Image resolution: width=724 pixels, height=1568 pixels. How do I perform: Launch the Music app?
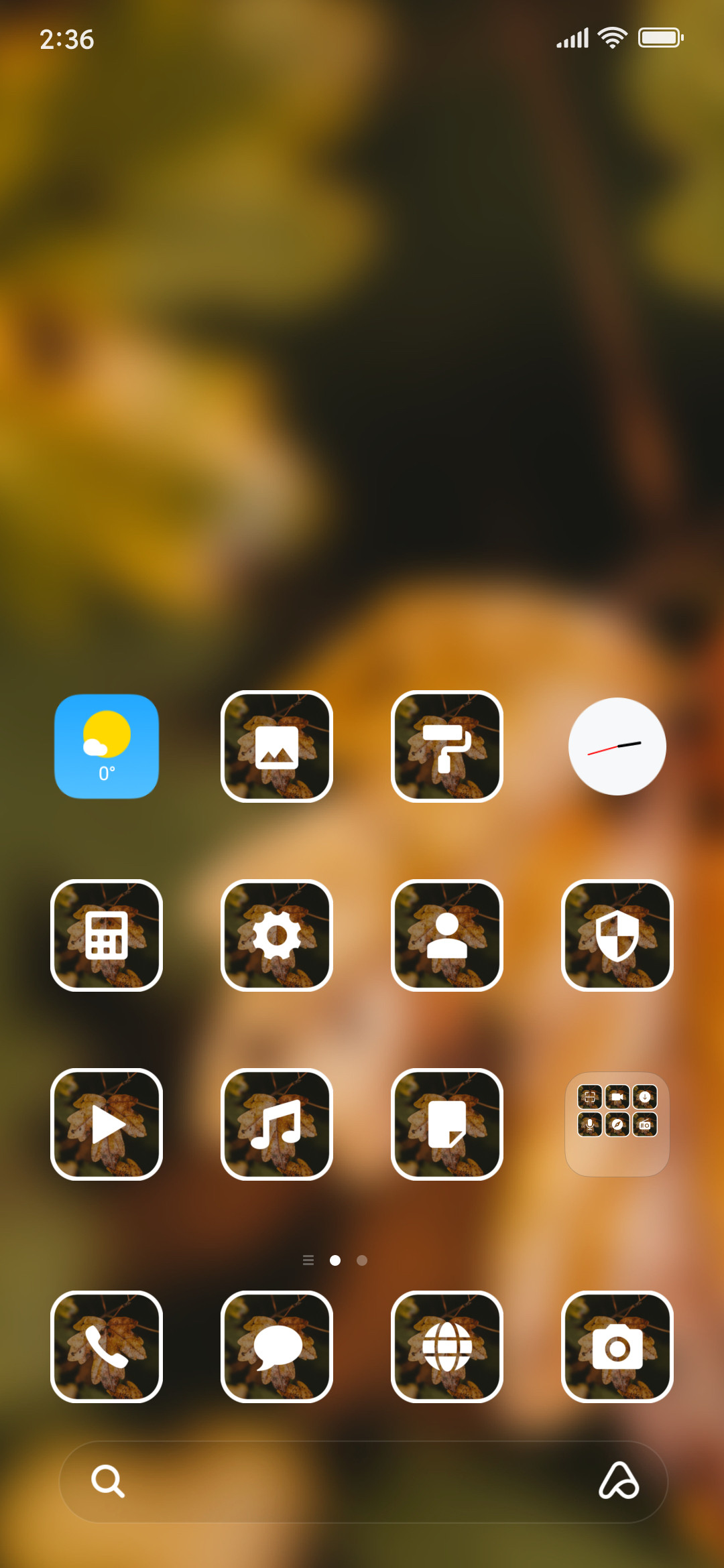click(x=277, y=1124)
